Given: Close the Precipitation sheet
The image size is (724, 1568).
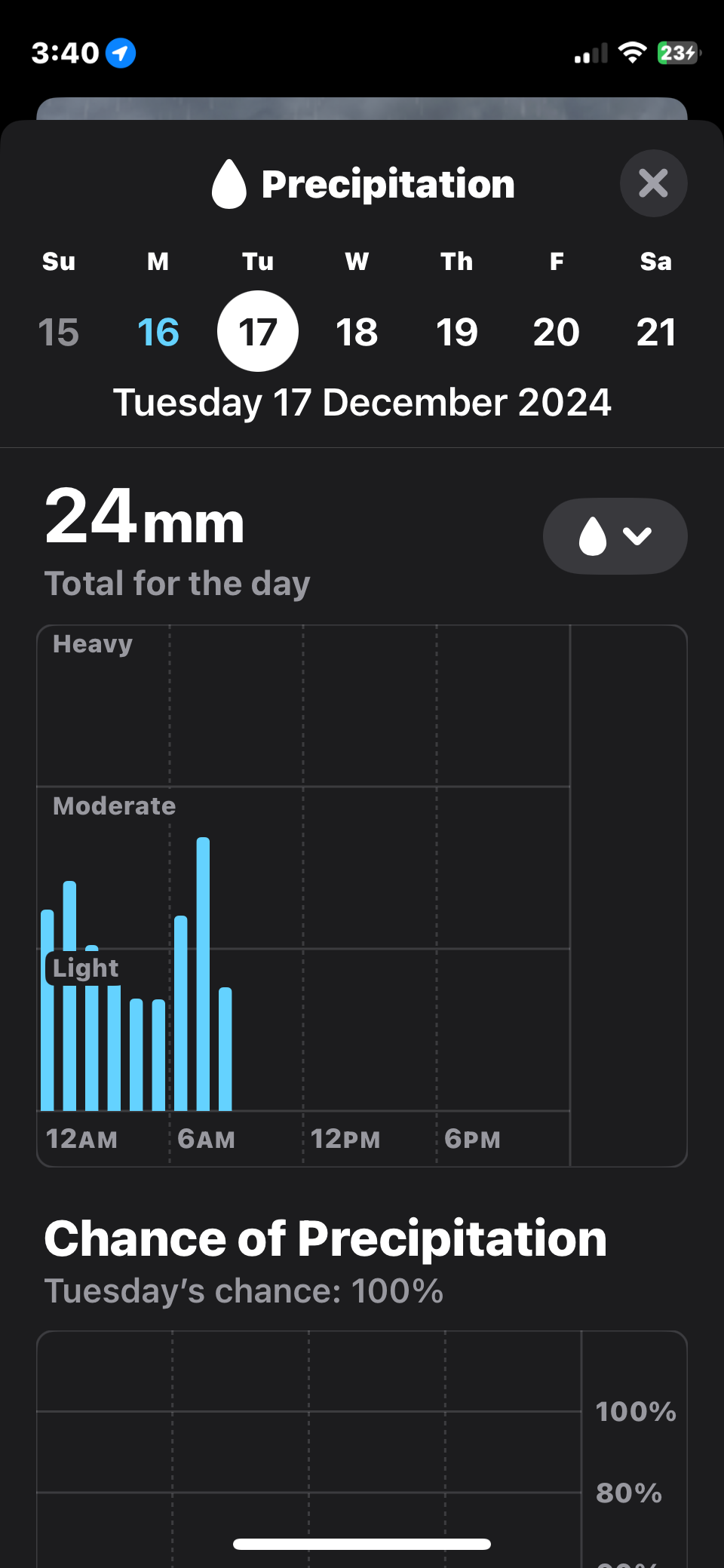Looking at the screenshot, I should click(x=653, y=183).
